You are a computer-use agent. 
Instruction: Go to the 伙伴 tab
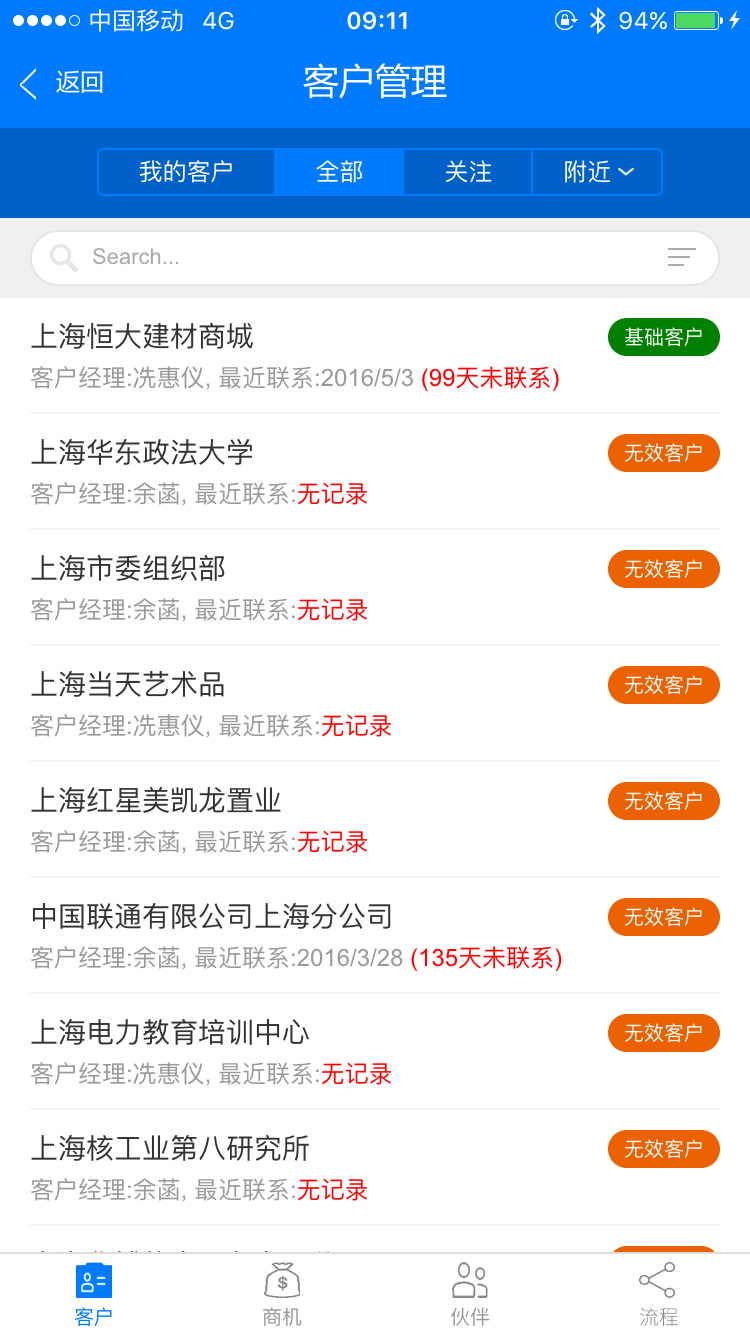pos(469,1294)
